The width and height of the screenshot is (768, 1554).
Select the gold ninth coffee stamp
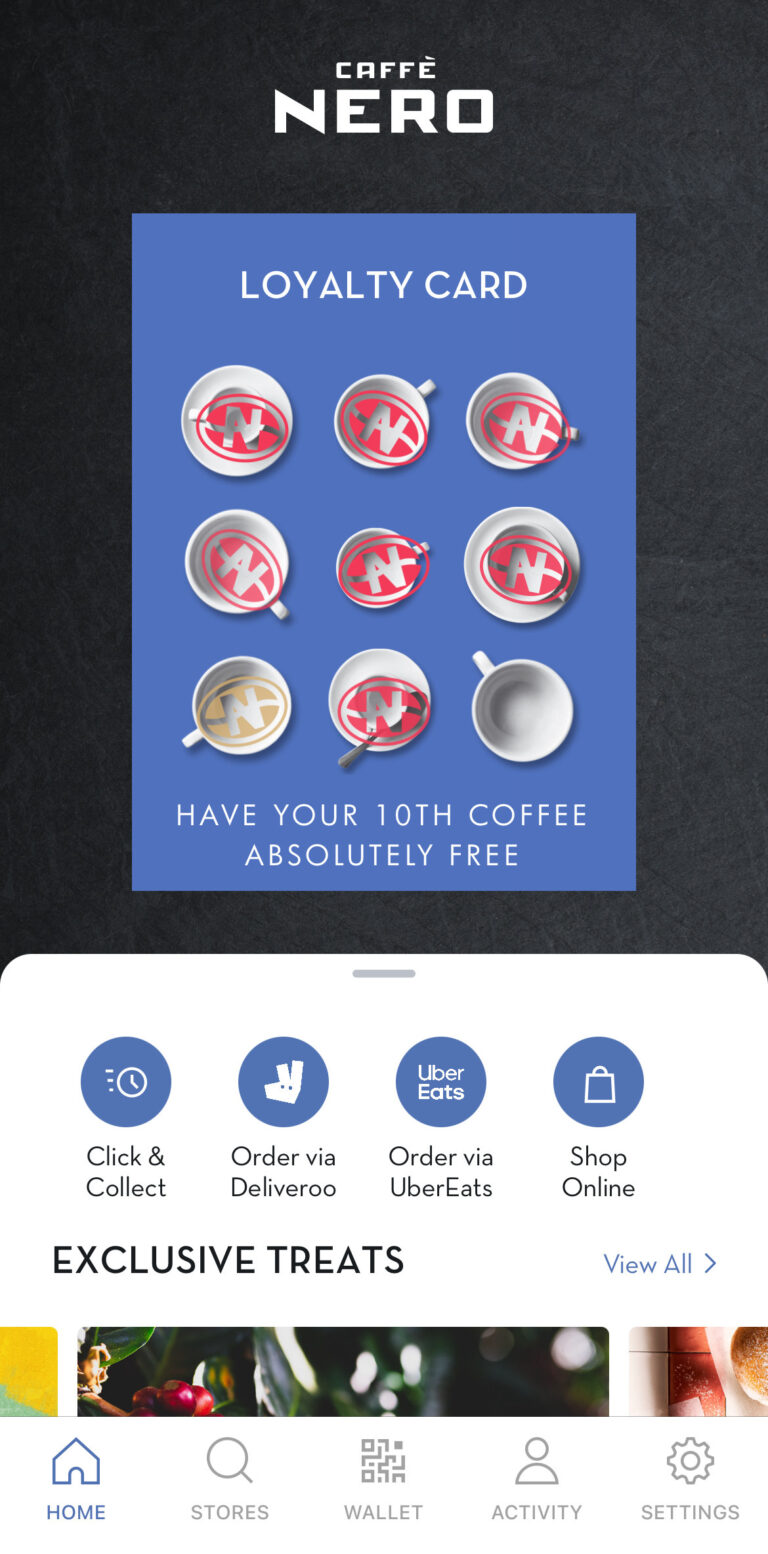pyautogui.click(x=237, y=706)
